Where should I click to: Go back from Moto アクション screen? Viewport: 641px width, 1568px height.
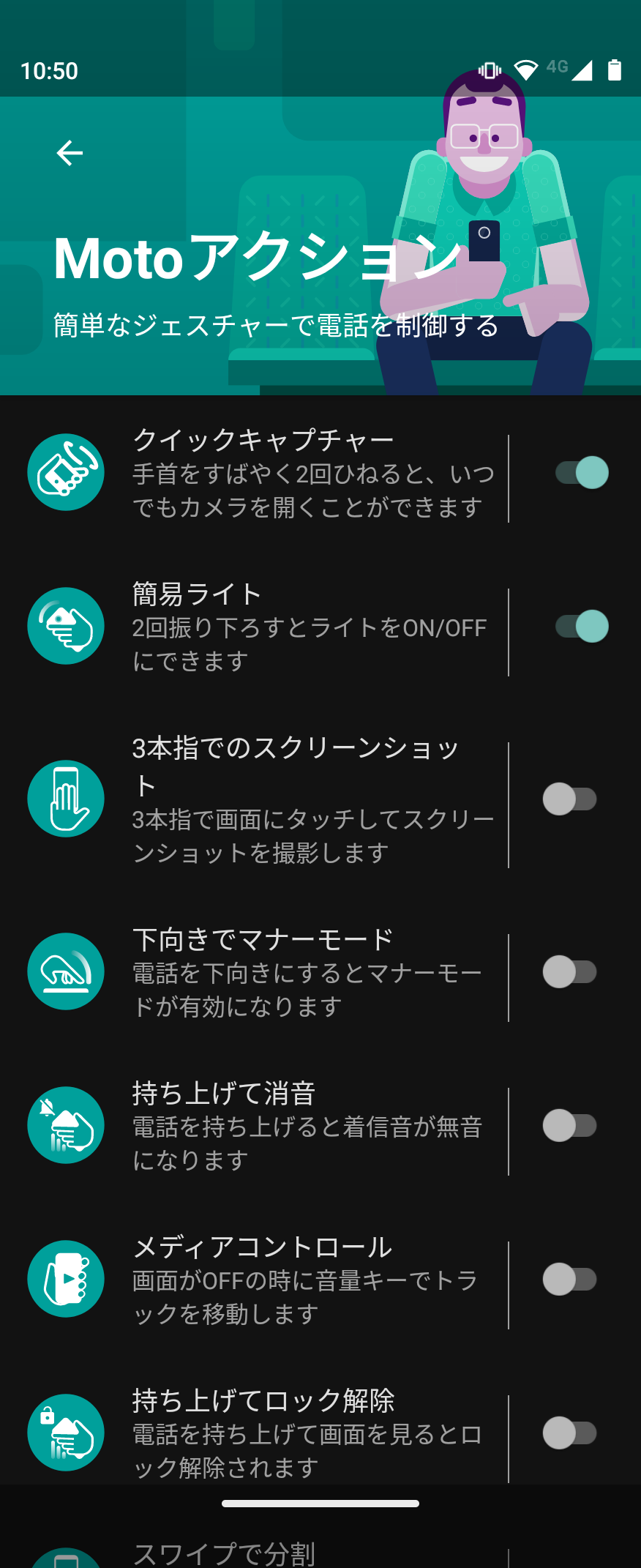click(70, 153)
